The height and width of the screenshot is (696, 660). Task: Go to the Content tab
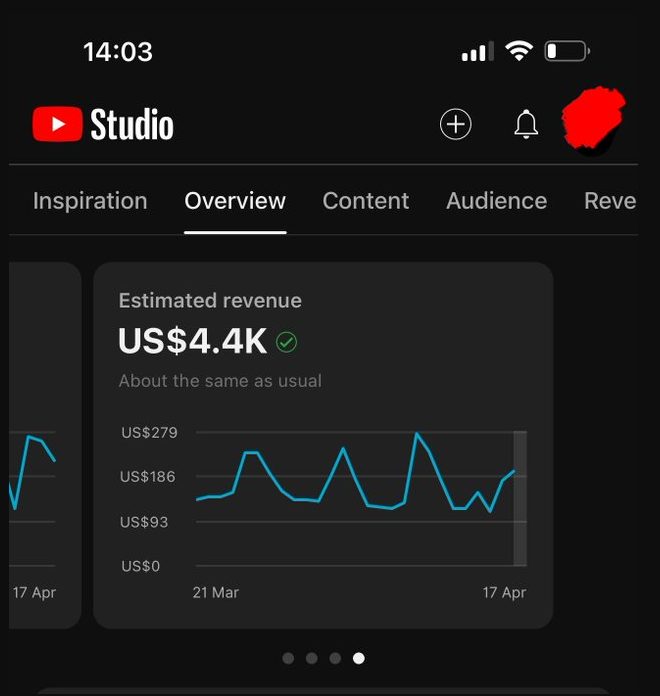[366, 201]
